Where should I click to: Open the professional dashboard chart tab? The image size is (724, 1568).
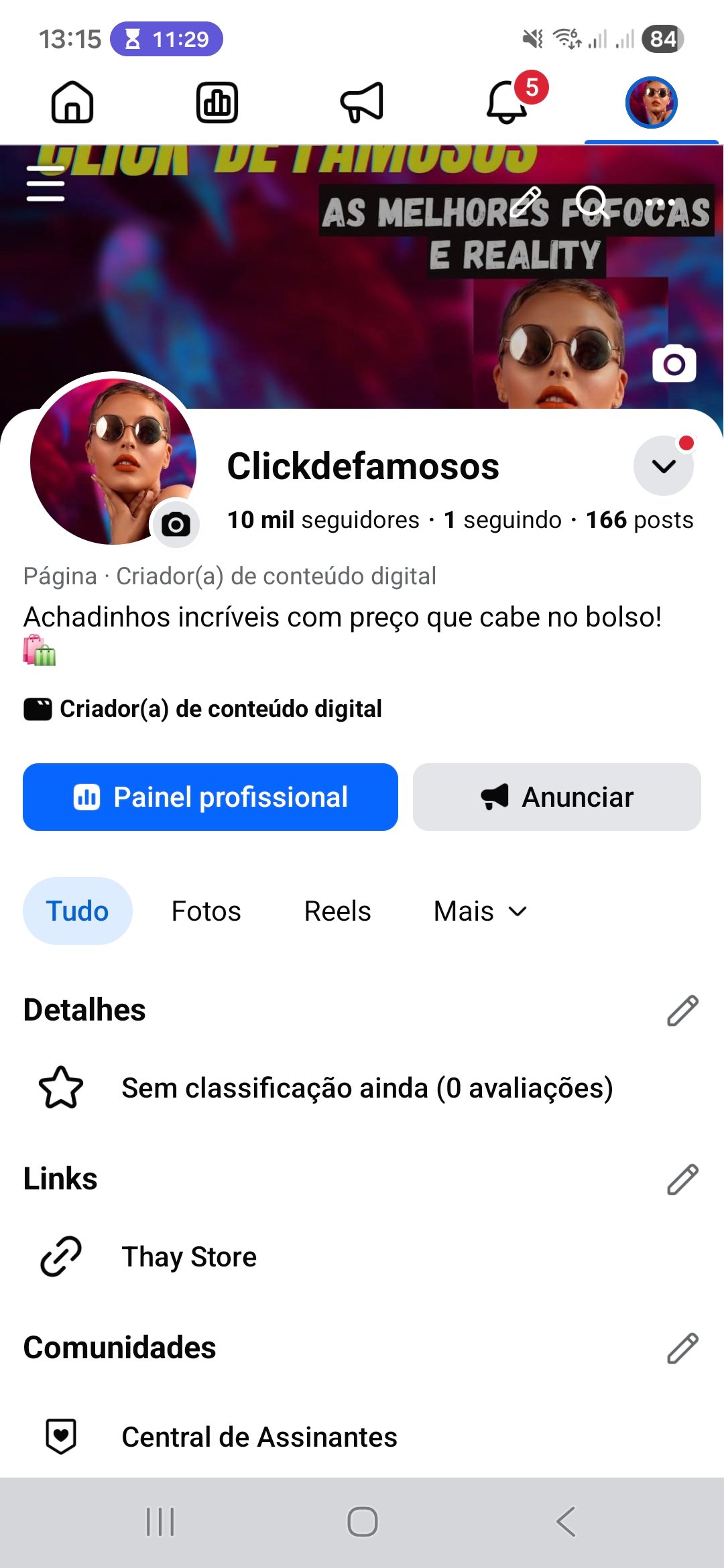[217, 103]
